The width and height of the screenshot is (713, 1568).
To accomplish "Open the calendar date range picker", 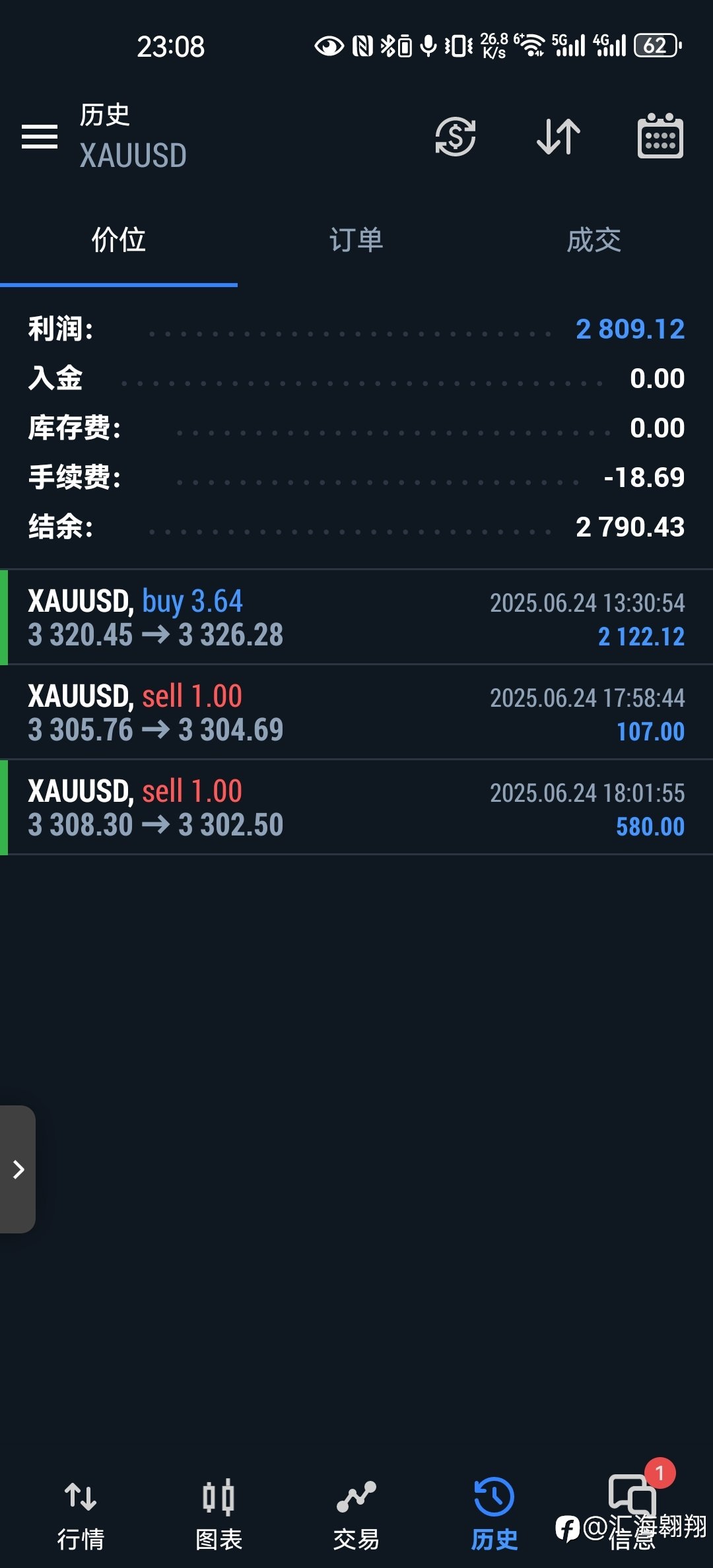I will 660,135.
